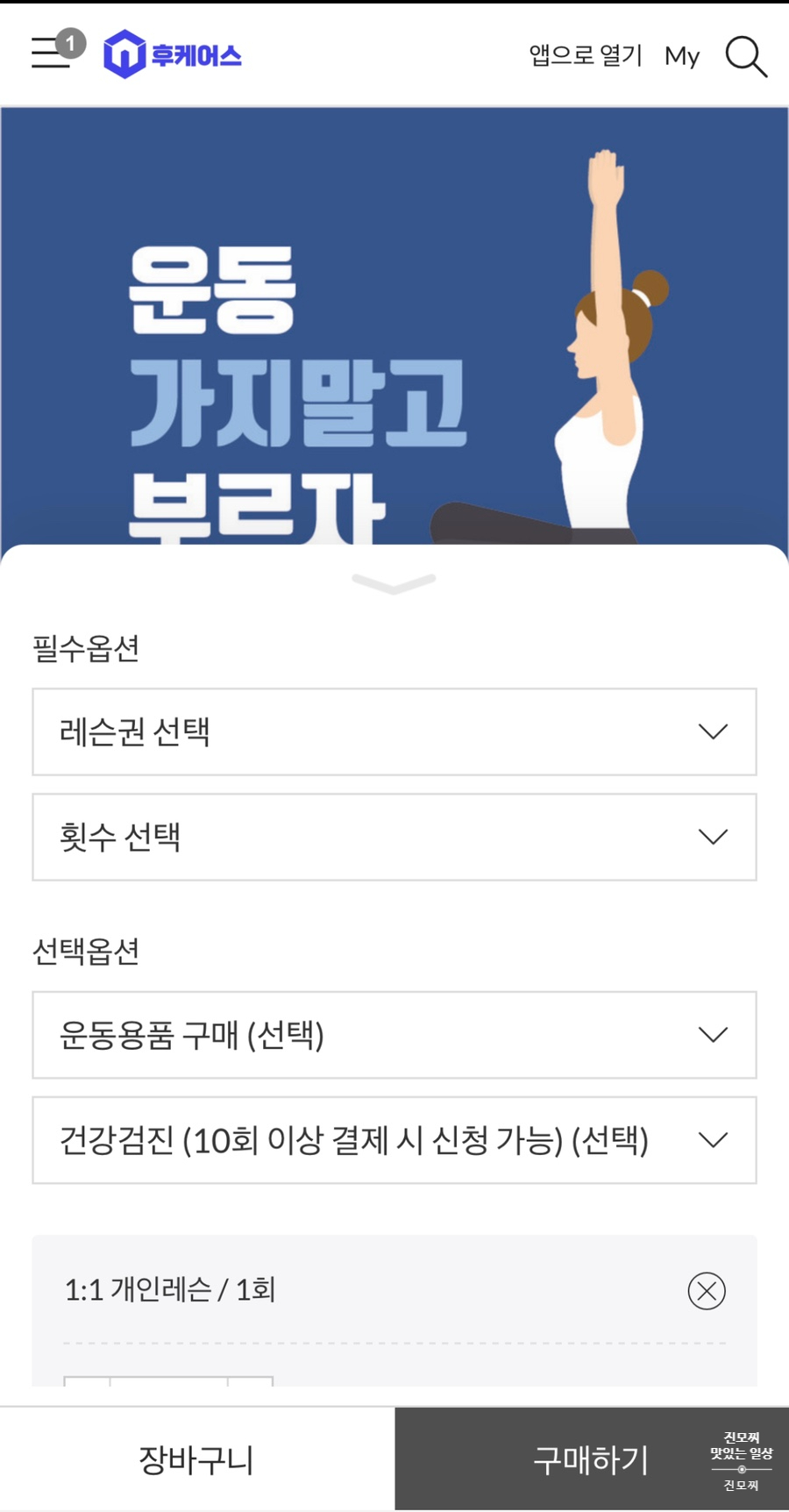This screenshot has width=789, height=1512.
Task: Open the My page
Action: 682,56
